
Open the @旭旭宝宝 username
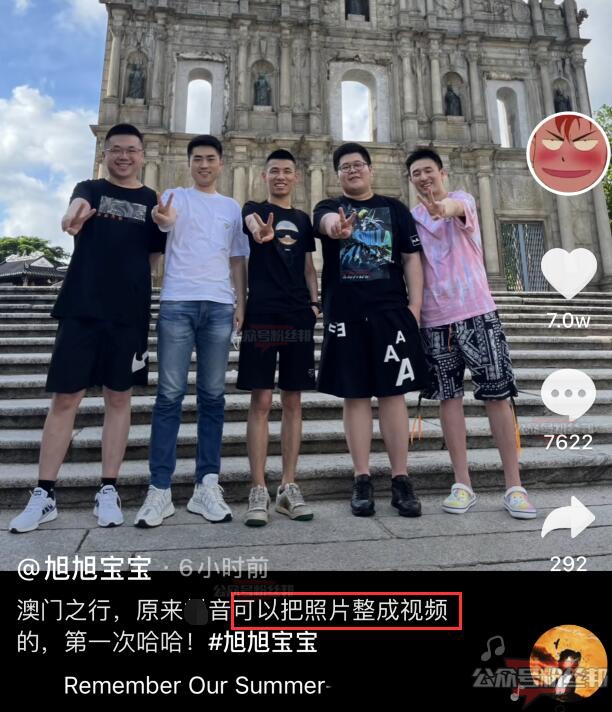[x=85, y=569]
